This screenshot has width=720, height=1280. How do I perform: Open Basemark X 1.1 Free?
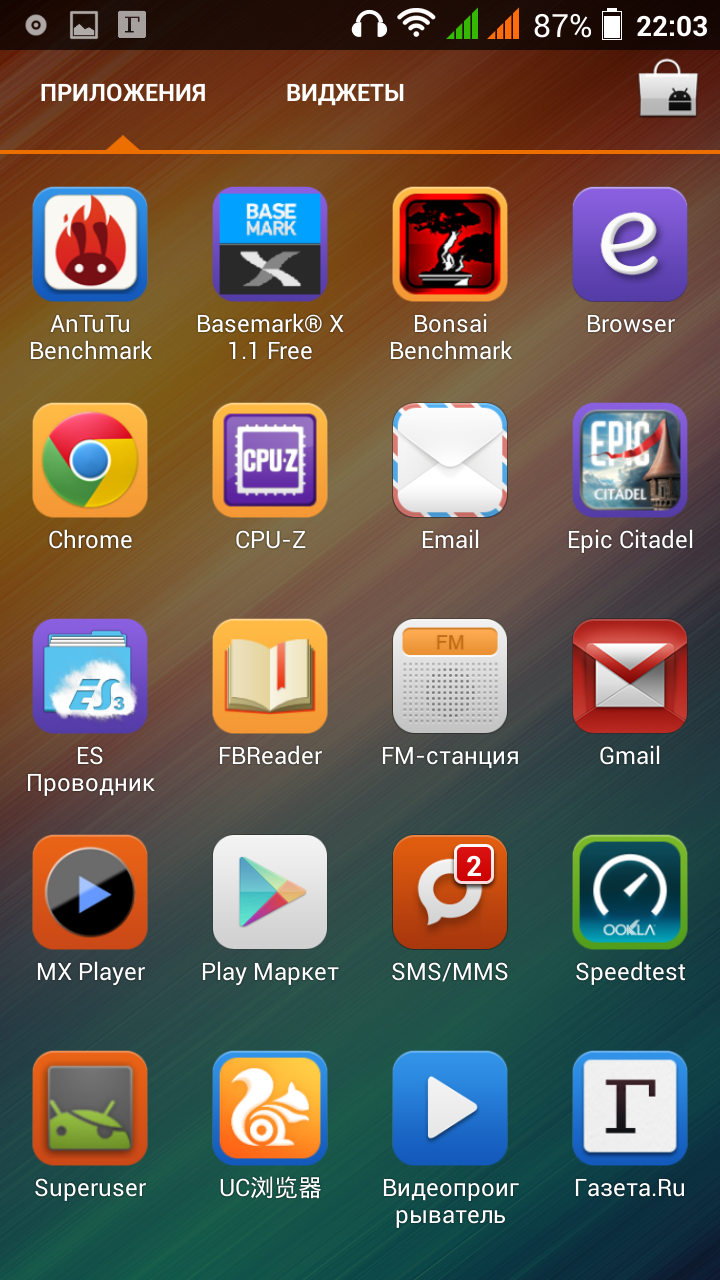click(x=270, y=245)
